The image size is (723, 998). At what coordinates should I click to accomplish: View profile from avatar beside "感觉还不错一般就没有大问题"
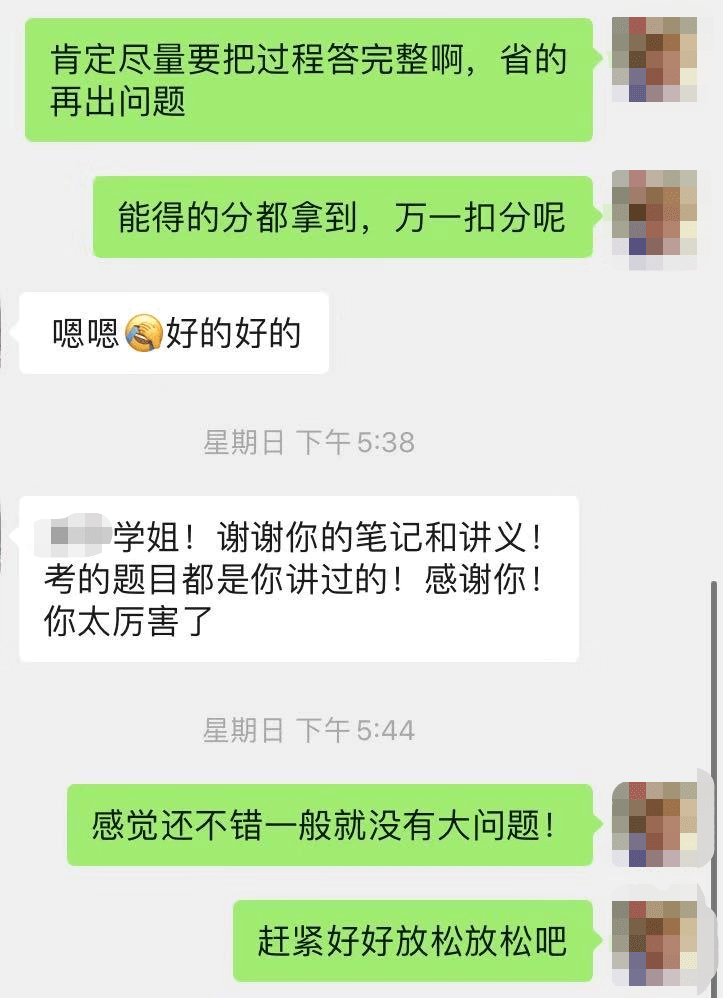[x=654, y=824]
